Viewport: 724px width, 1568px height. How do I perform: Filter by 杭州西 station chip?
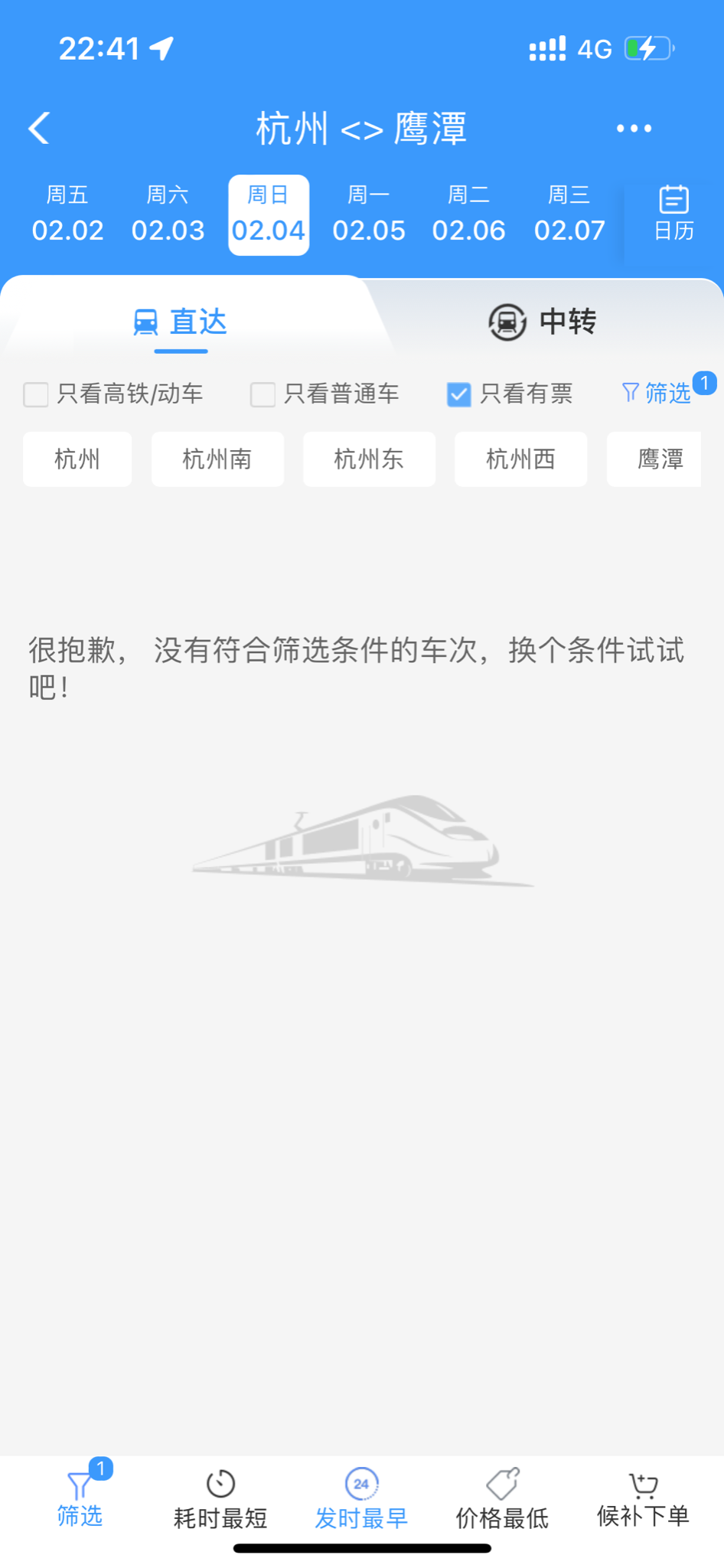[520, 459]
